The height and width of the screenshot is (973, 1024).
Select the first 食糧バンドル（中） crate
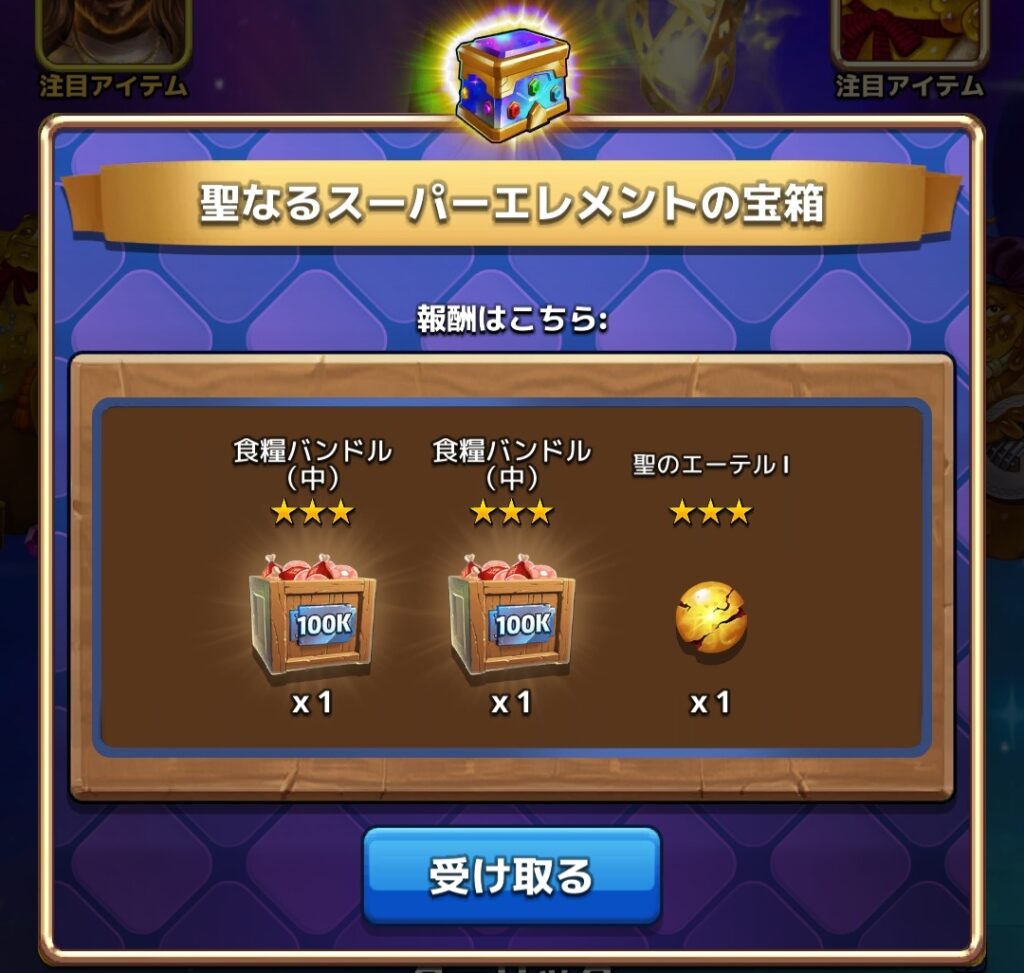tap(312, 615)
